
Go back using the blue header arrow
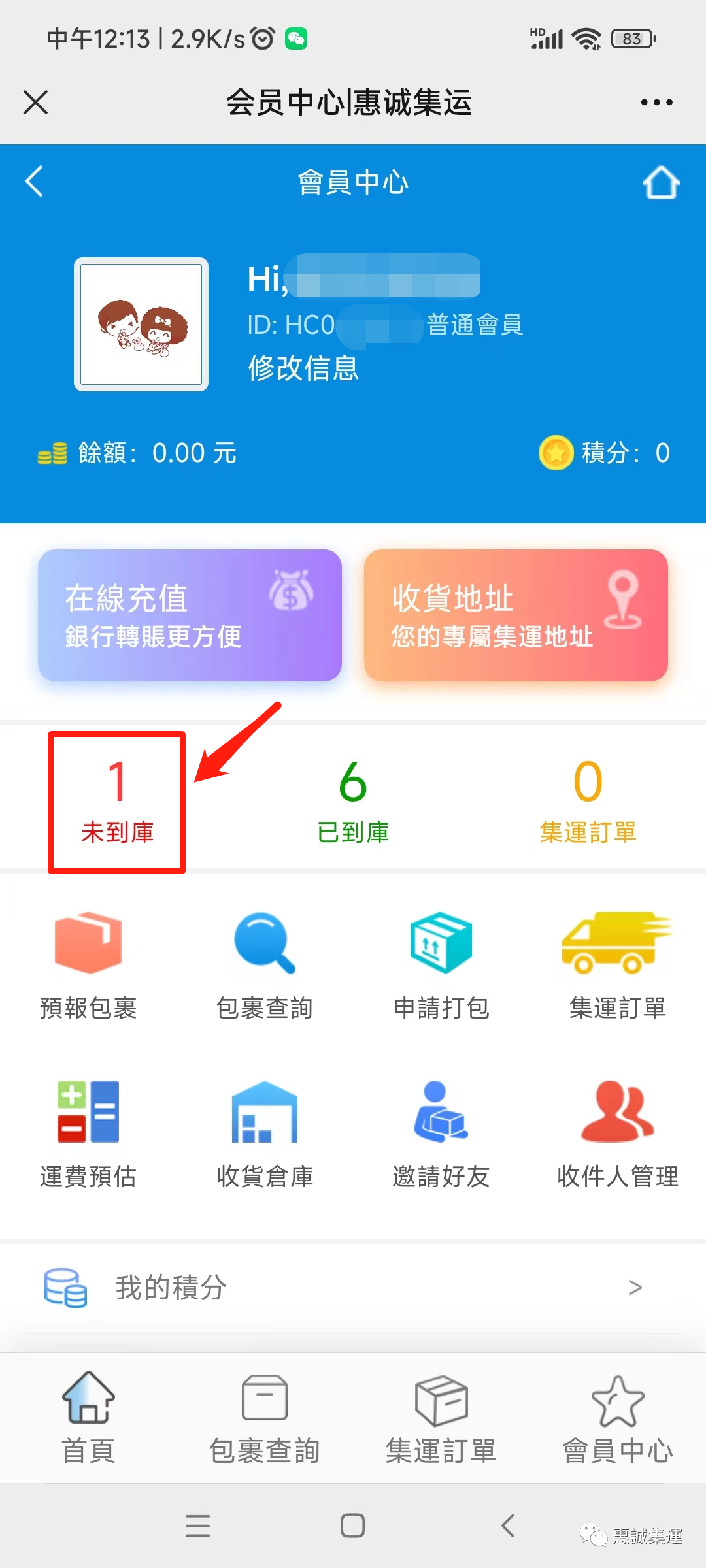pos(34,182)
